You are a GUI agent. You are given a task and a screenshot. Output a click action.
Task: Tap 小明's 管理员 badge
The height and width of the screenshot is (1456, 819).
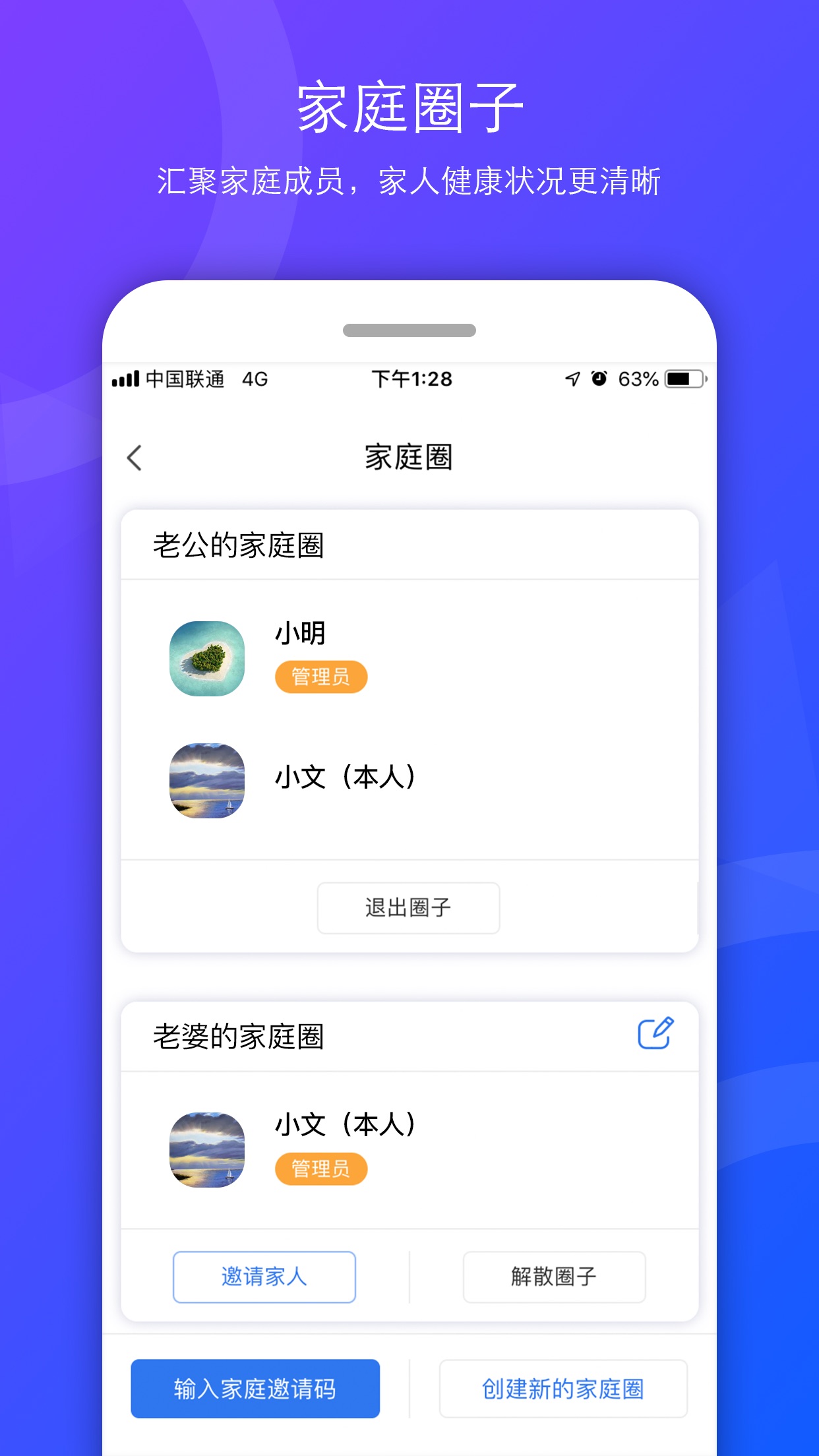(x=320, y=677)
